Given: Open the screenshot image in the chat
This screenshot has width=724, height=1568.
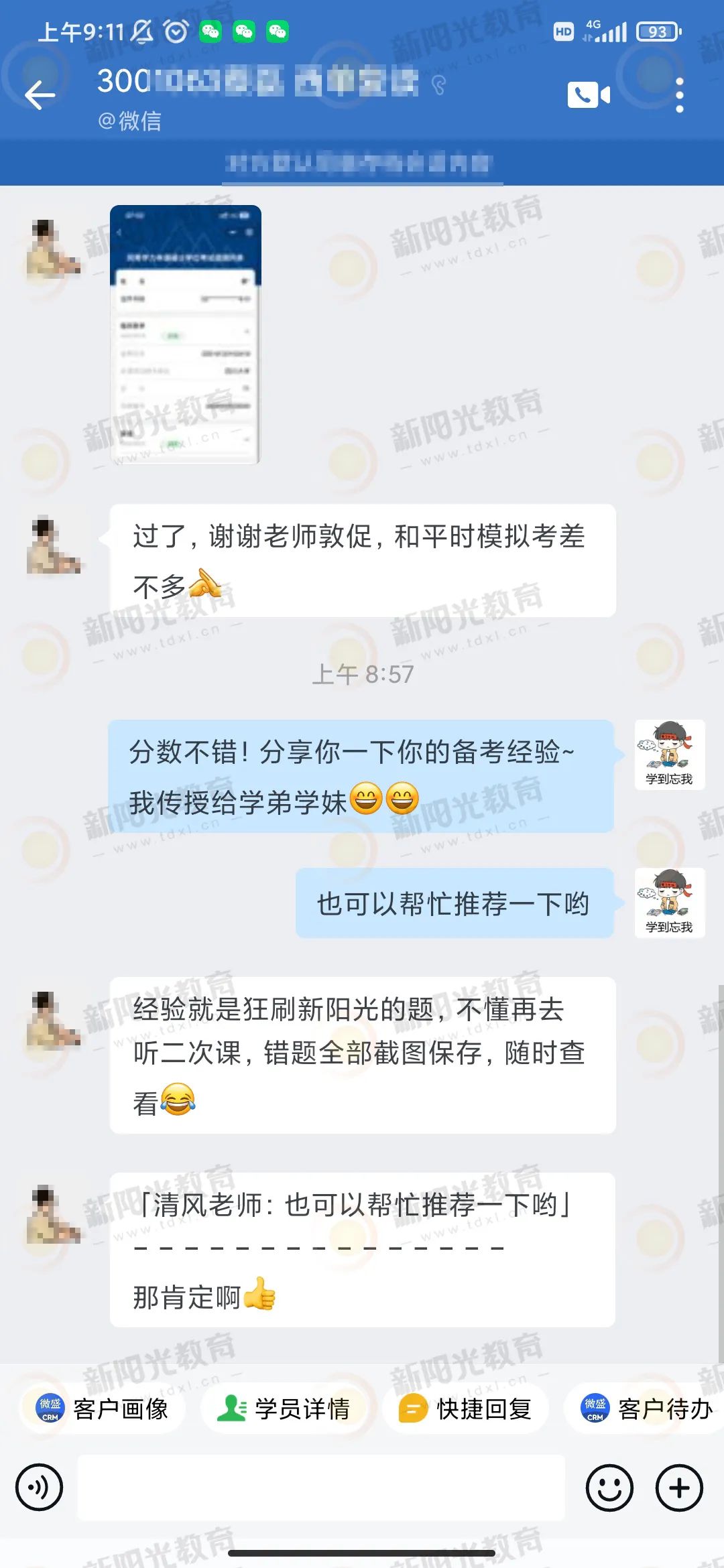Looking at the screenshot, I should [x=186, y=334].
